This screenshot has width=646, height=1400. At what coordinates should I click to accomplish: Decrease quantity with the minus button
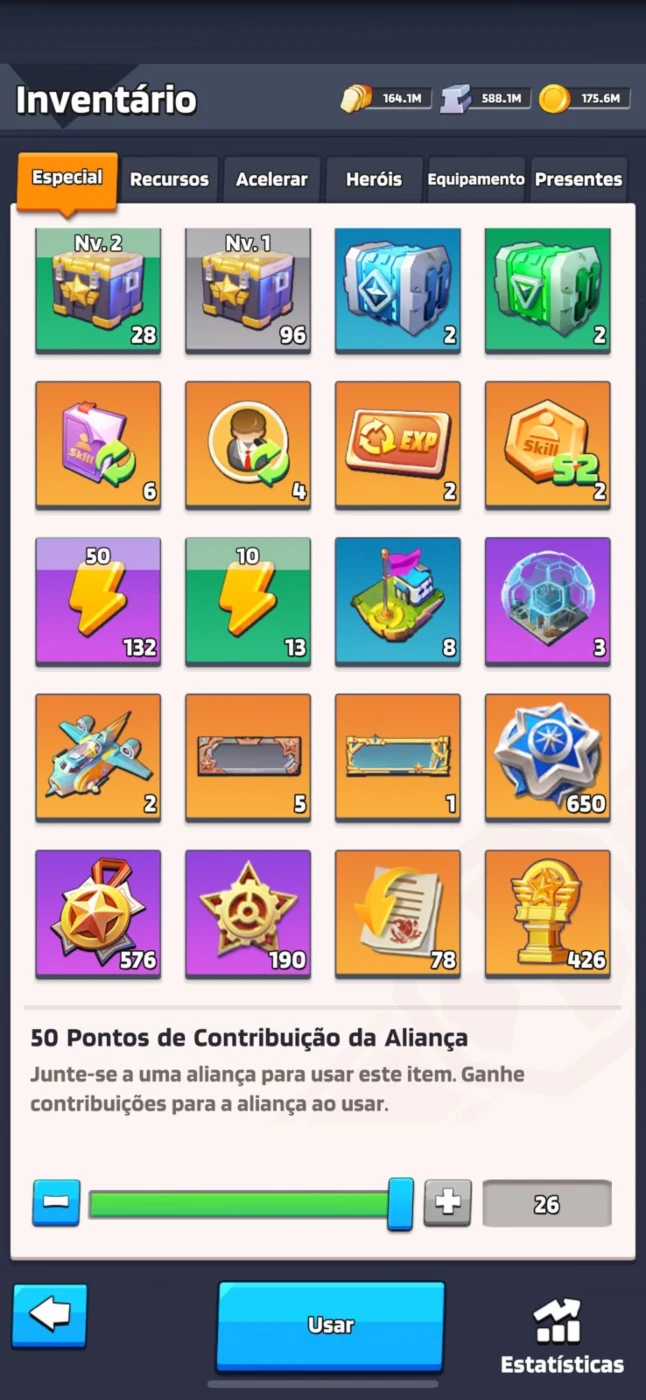[56, 1203]
